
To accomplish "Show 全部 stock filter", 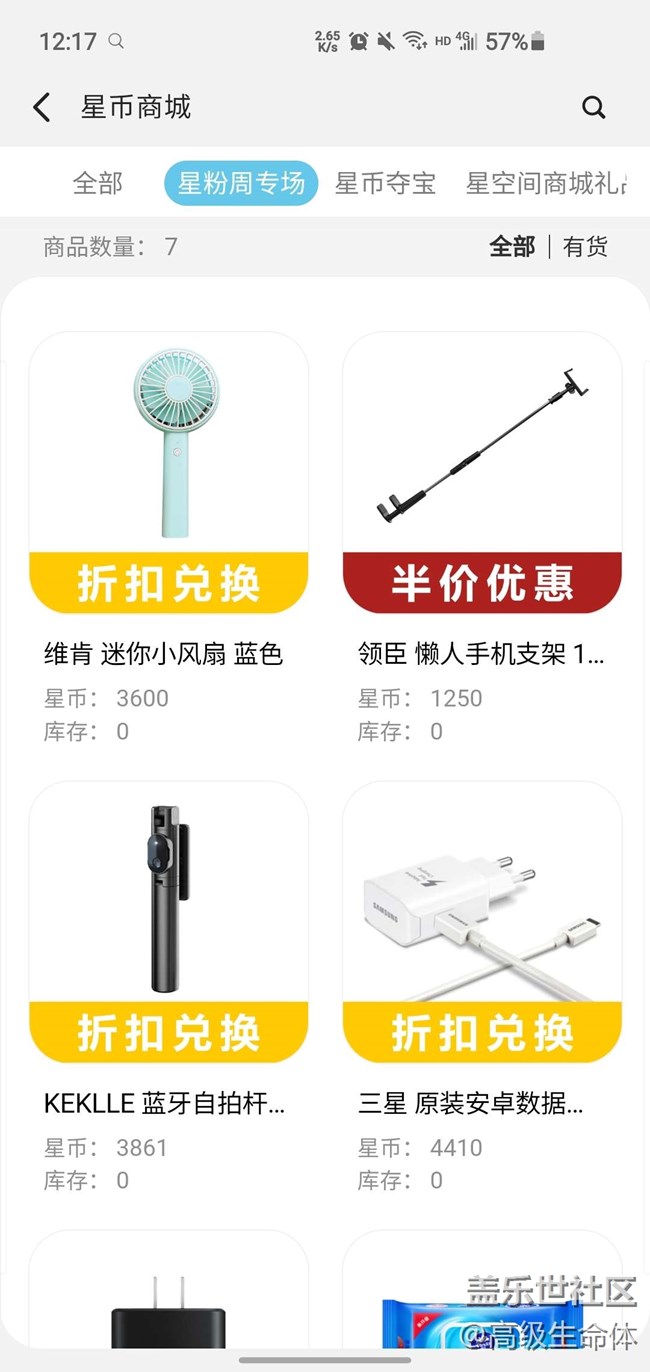I will pyautogui.click(x=512, y=247).
